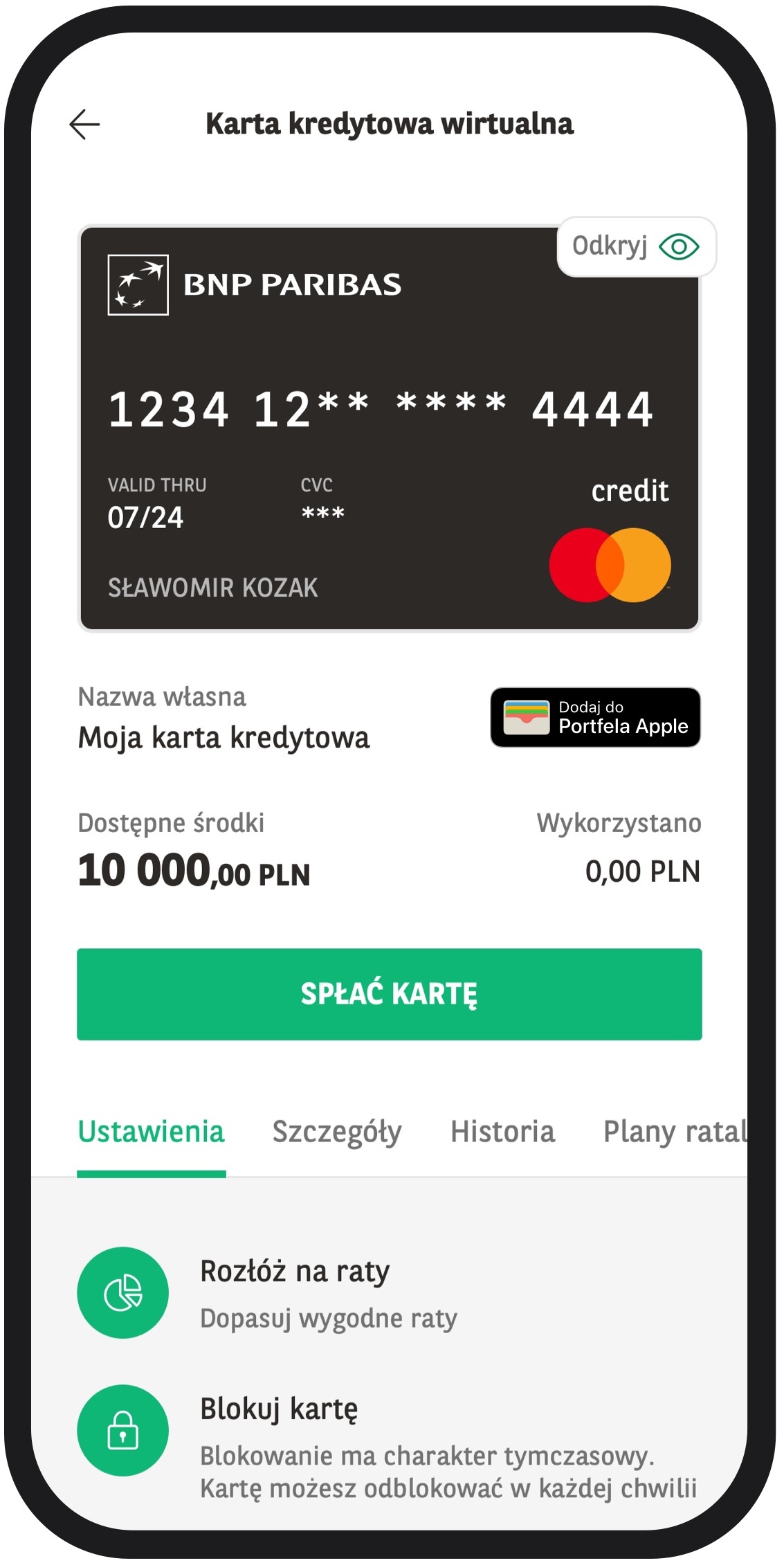Select the Ustawienia tab

tap(152, 1132)
